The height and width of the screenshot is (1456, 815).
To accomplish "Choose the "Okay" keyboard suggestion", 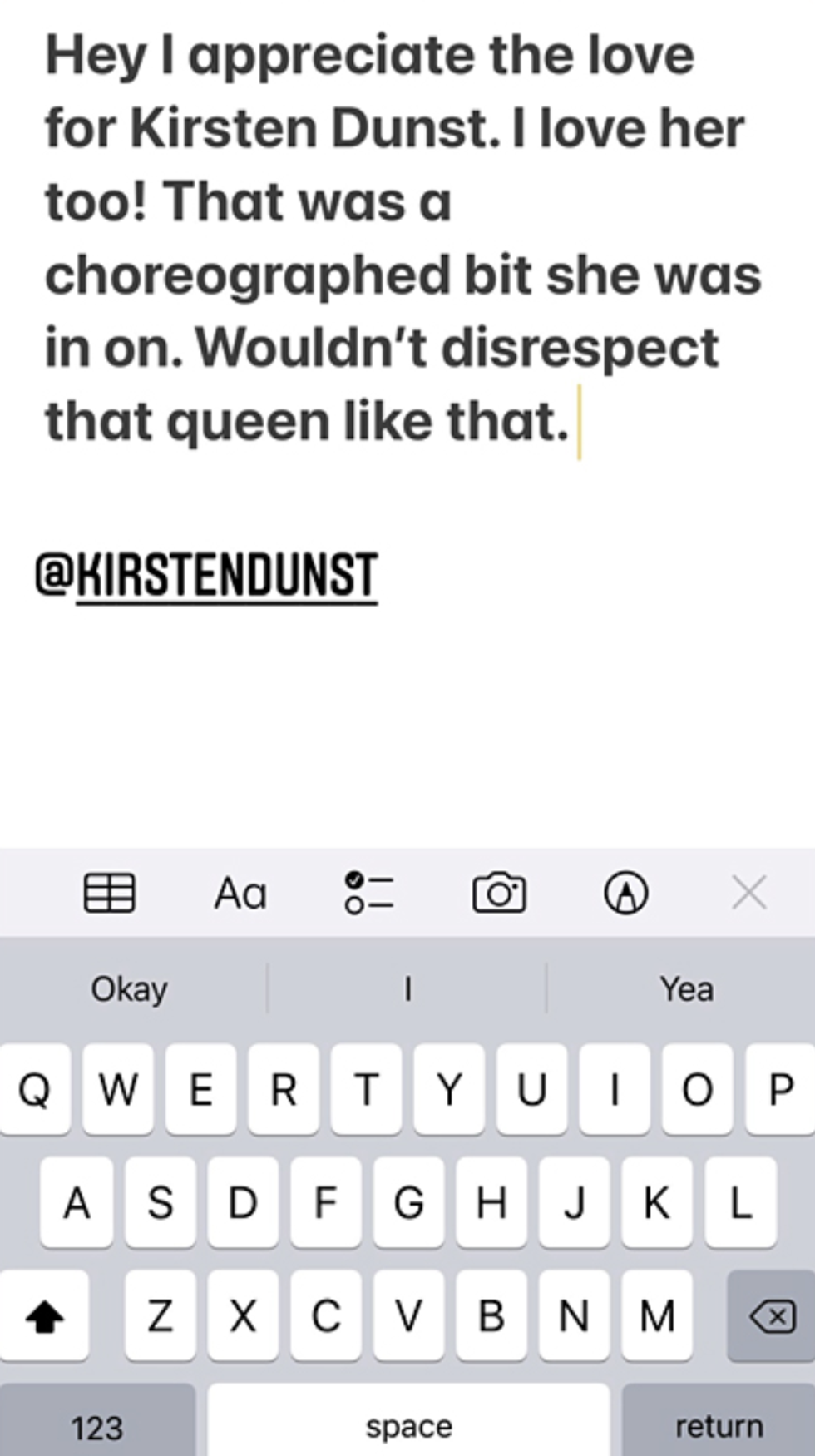I will 129,989.
